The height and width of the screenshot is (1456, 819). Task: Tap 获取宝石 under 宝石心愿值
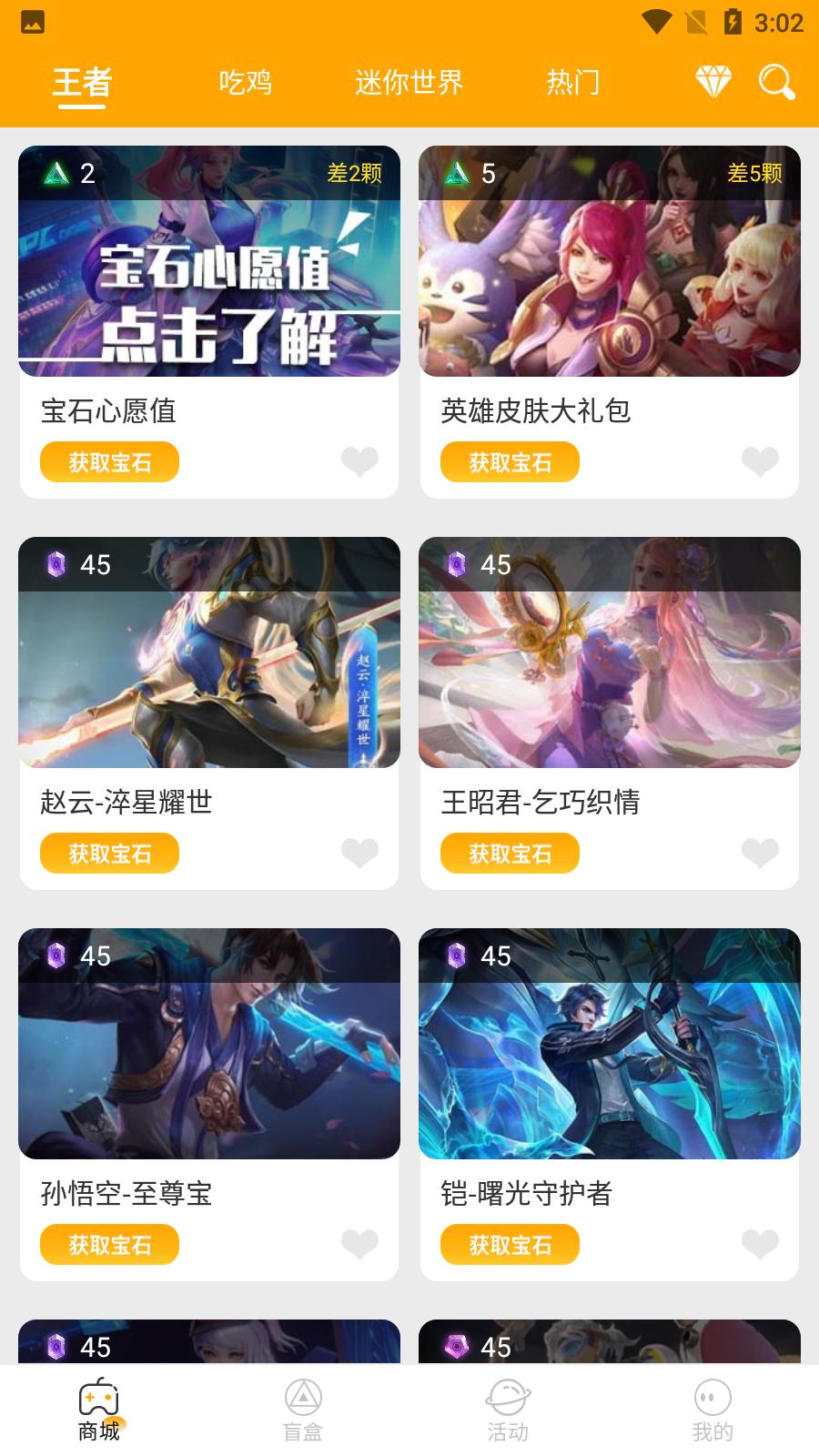[109, 462]
